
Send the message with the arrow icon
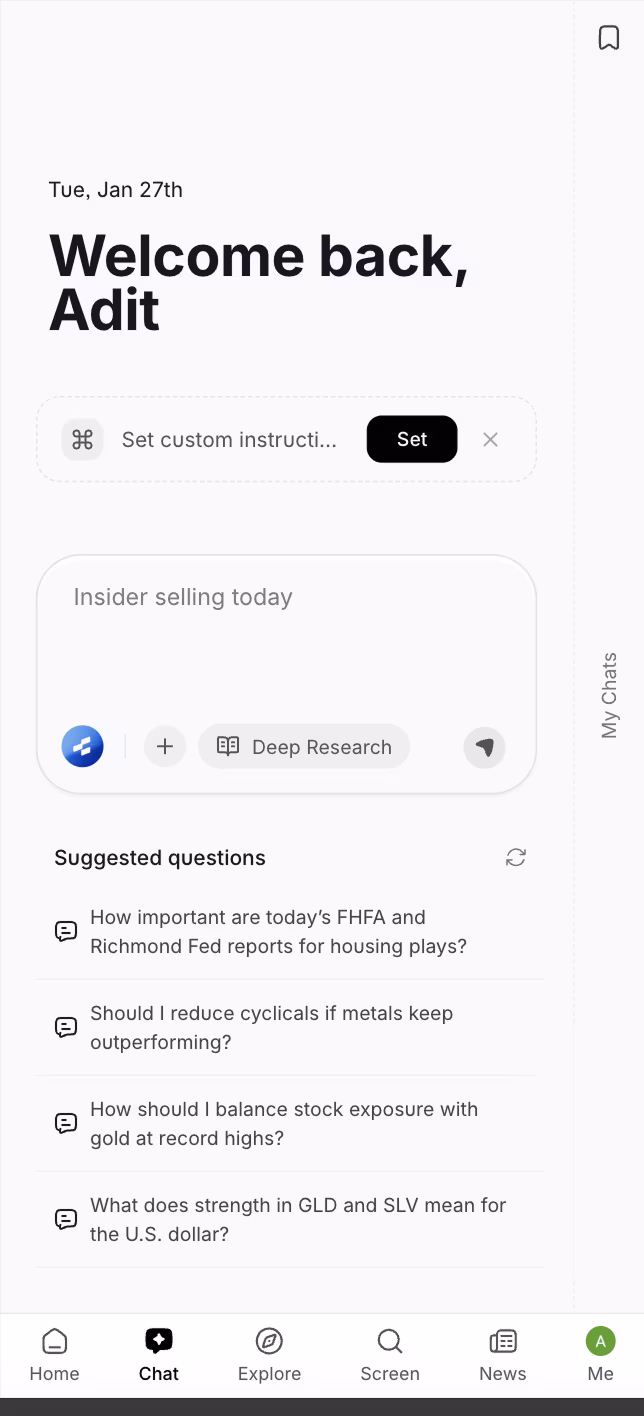[x=485, y=747]
